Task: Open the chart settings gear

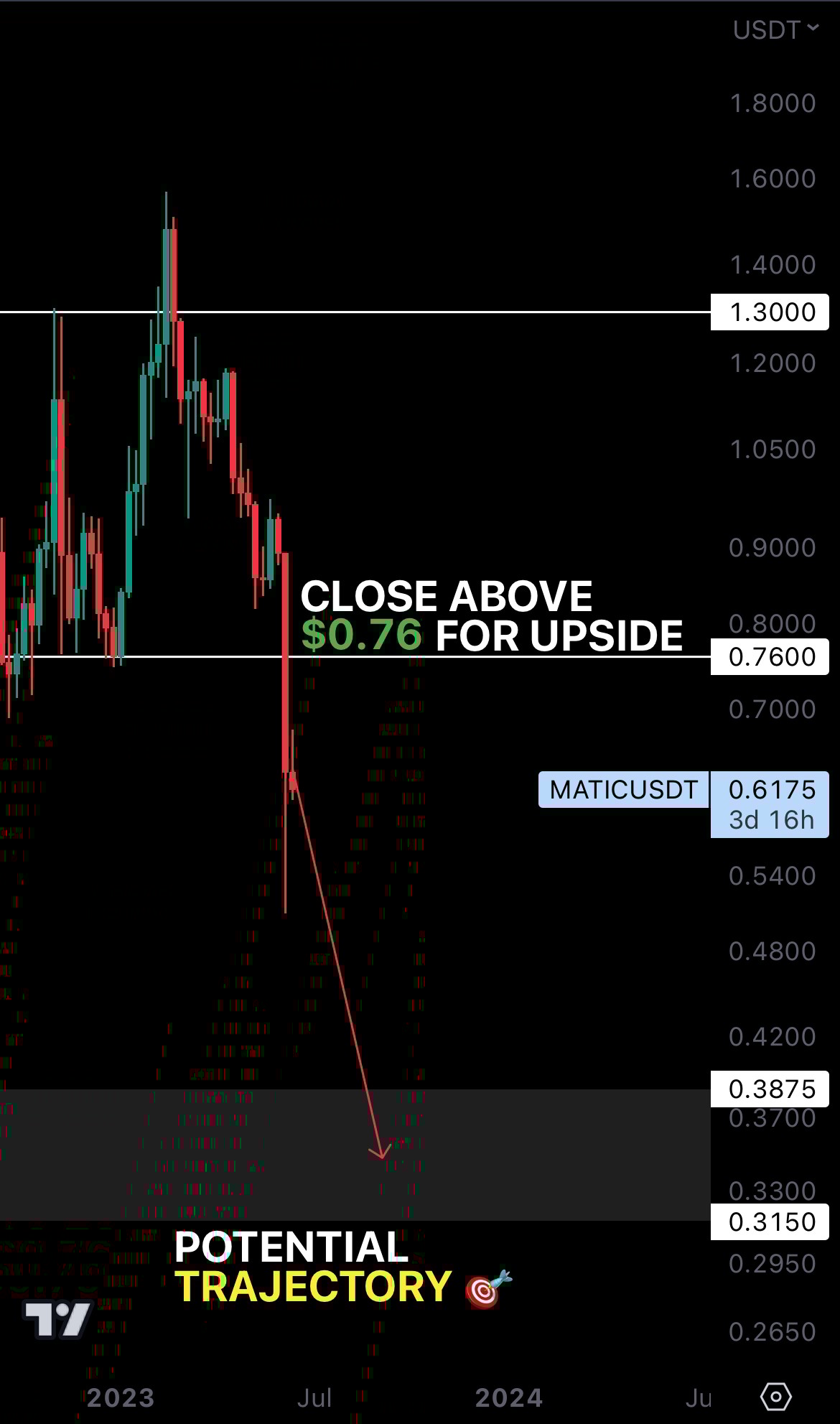Action: pos(775,1397)
